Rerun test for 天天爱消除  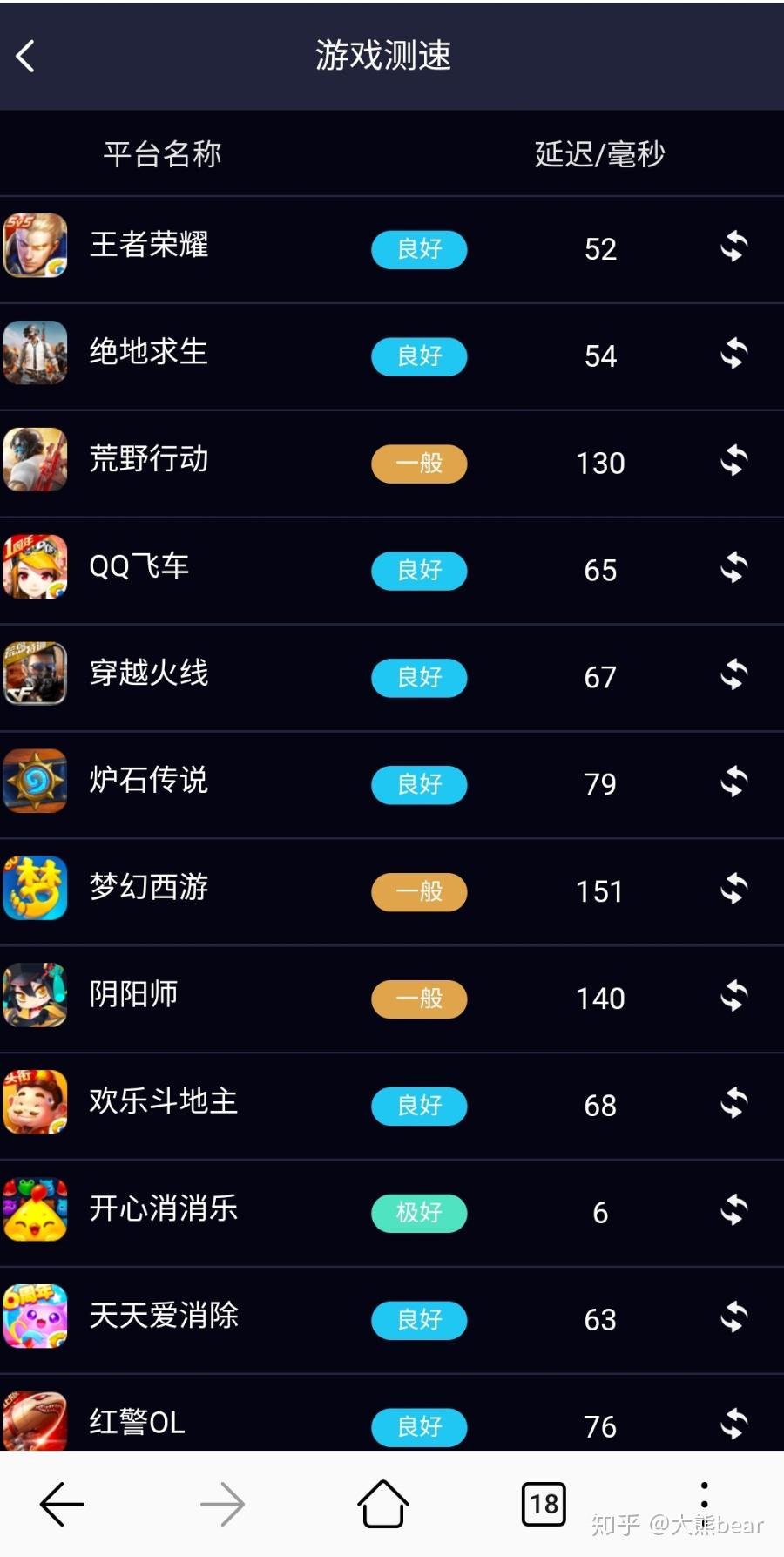[733, 1319]
